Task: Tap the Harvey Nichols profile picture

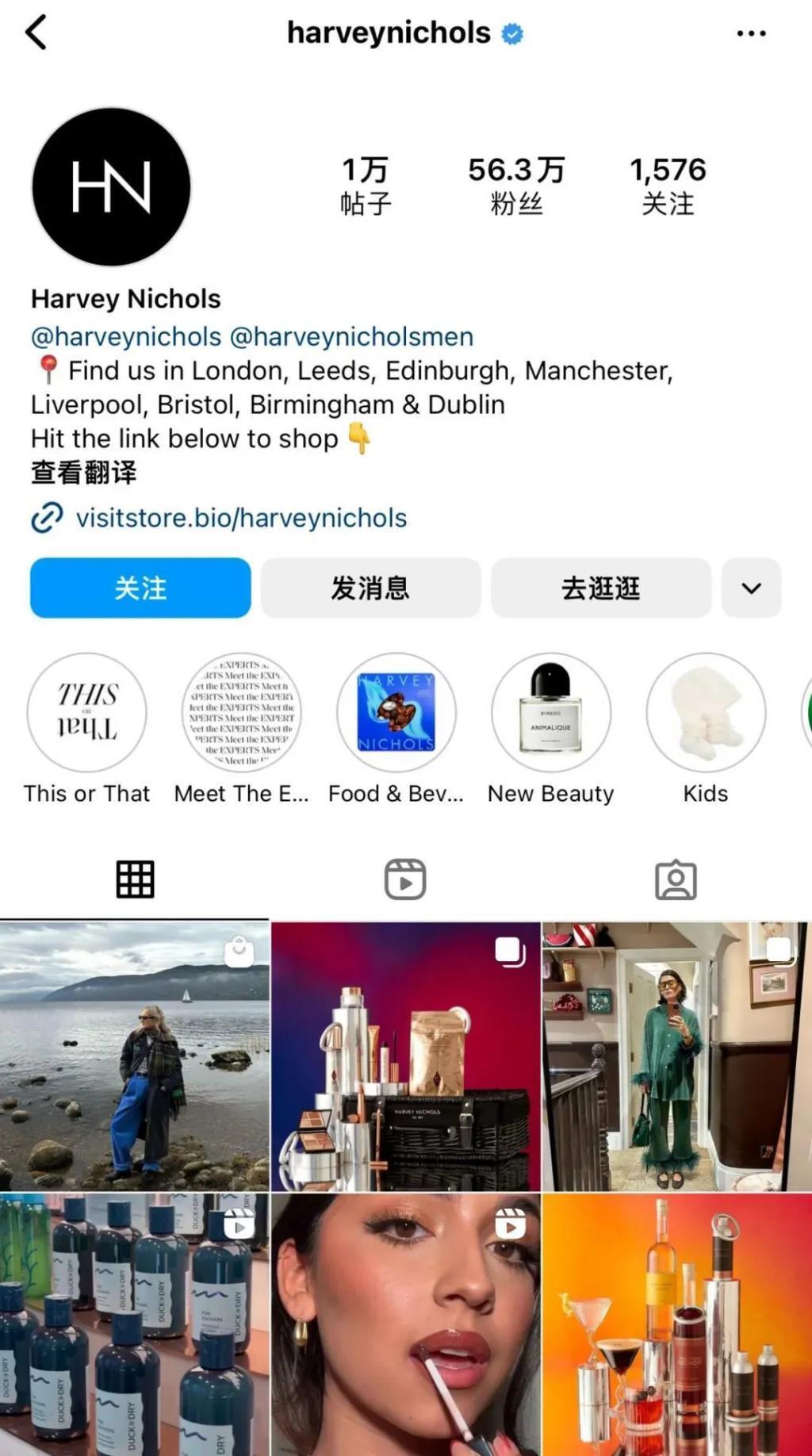Action: pyautogui.click(x=111, y=186)
